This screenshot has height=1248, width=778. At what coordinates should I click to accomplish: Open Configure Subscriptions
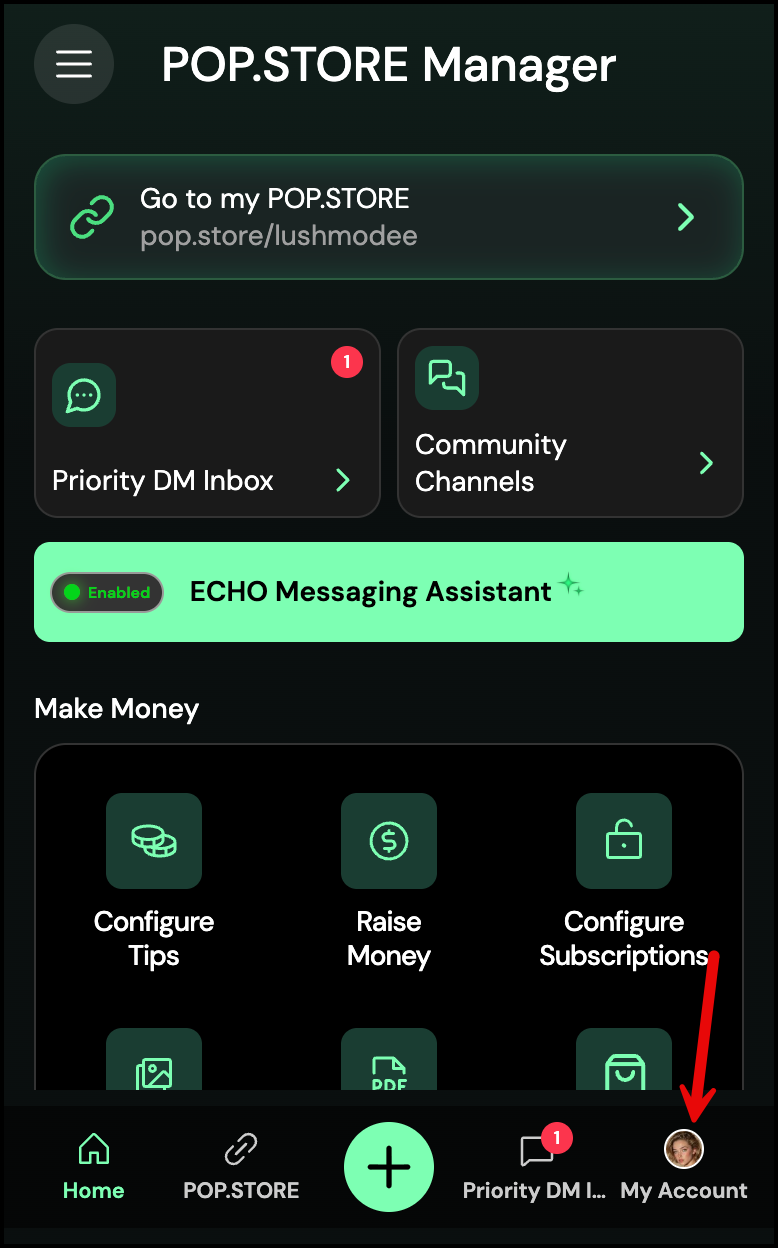click(x=623, y=882)
